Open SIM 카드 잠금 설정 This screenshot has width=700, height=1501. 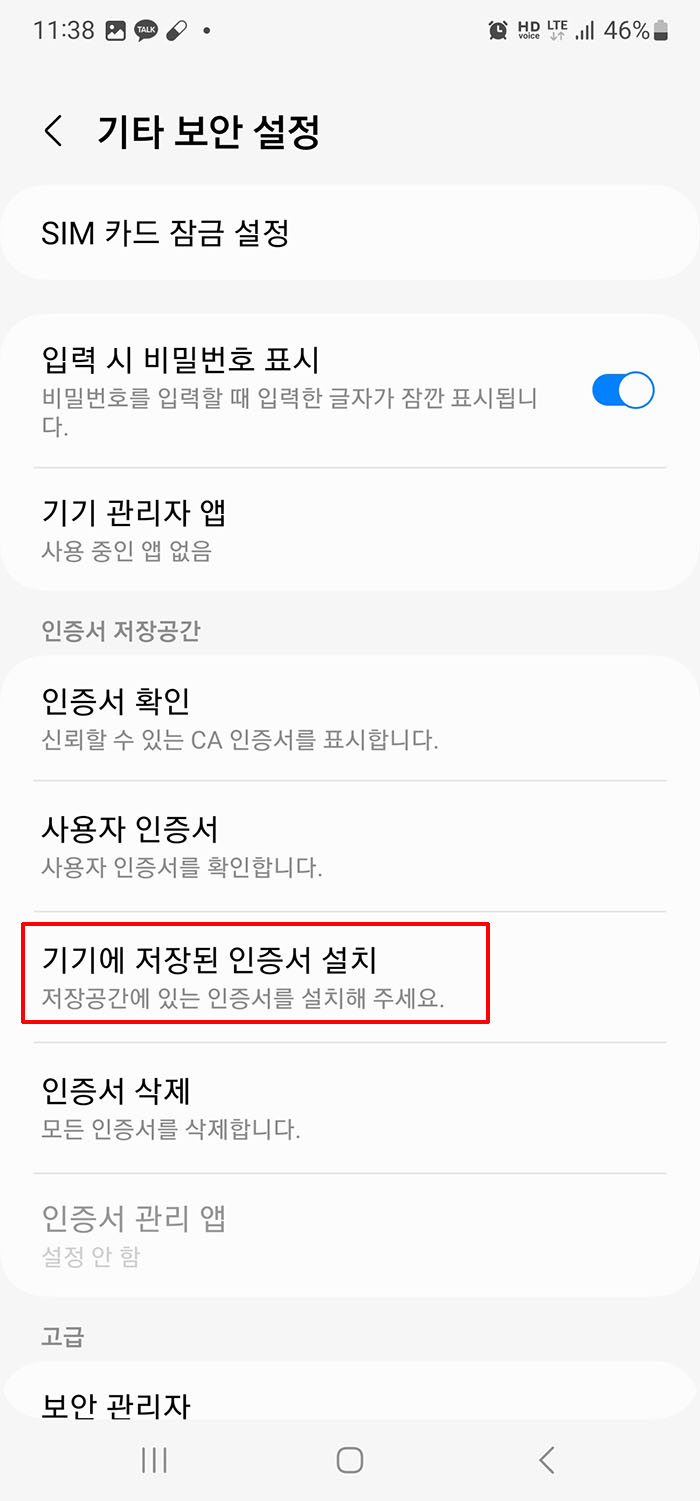click(x=350, y=234)
